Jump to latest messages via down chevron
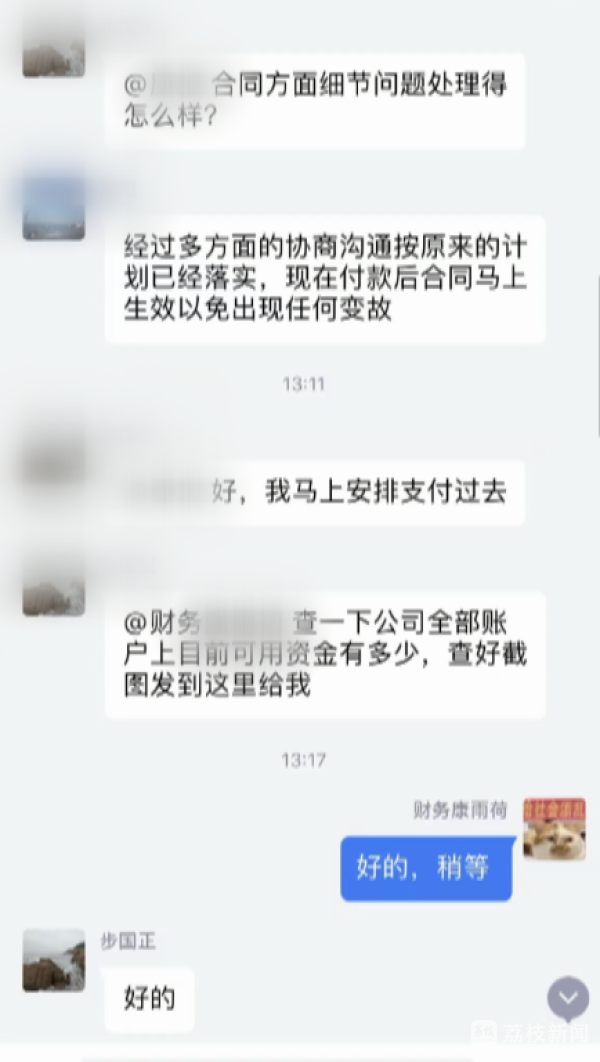Screen dimensions: 600x1062 click(567, 998)
